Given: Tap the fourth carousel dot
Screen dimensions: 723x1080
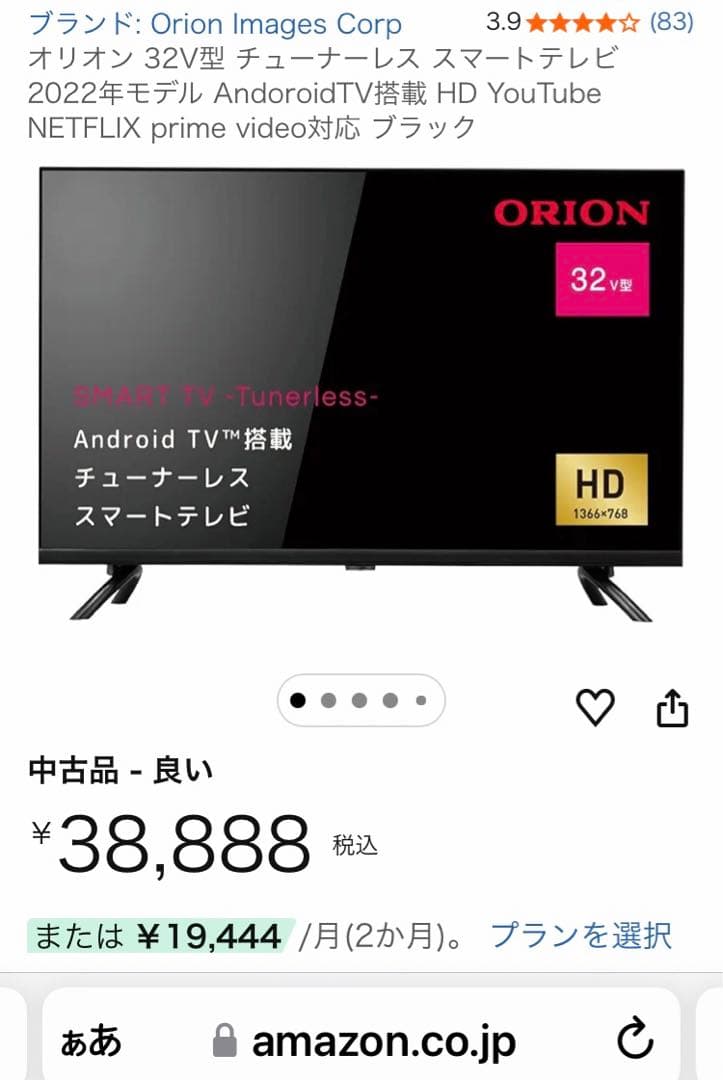Looking at the screenshot, I should pyautogui.click(x=388, y=700).
